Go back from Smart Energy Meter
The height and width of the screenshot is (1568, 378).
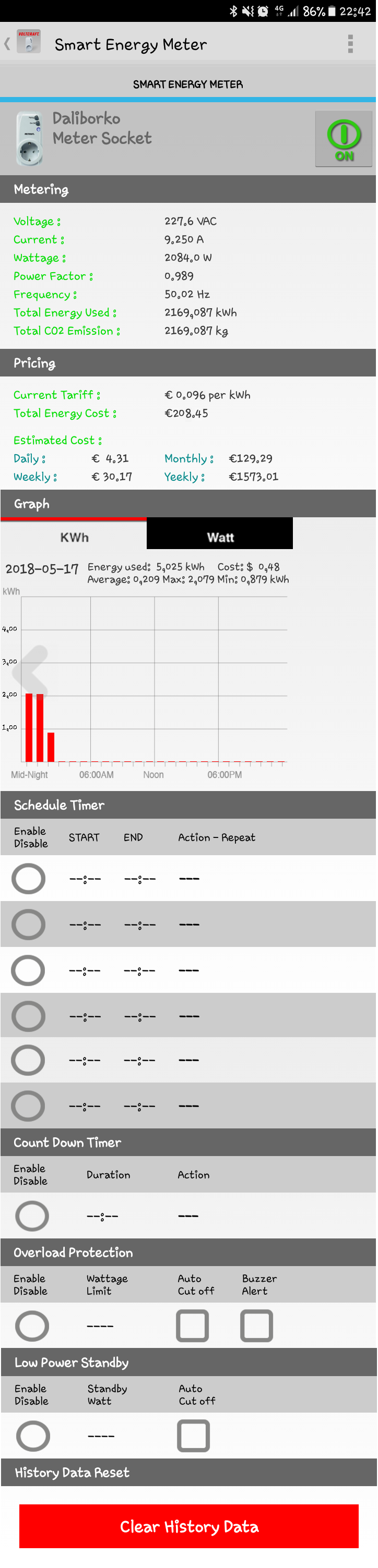8,44
